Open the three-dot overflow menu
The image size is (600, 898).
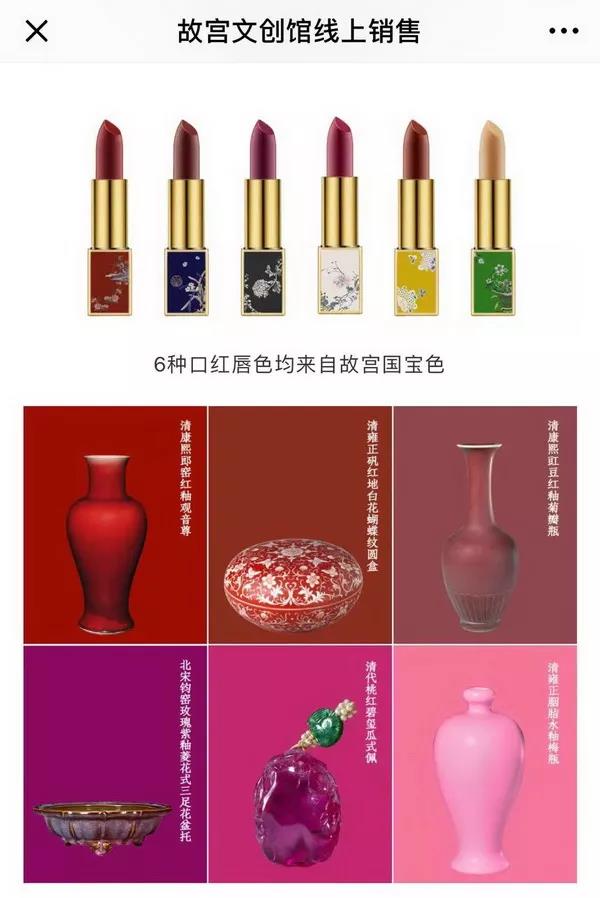click(563, 31)
